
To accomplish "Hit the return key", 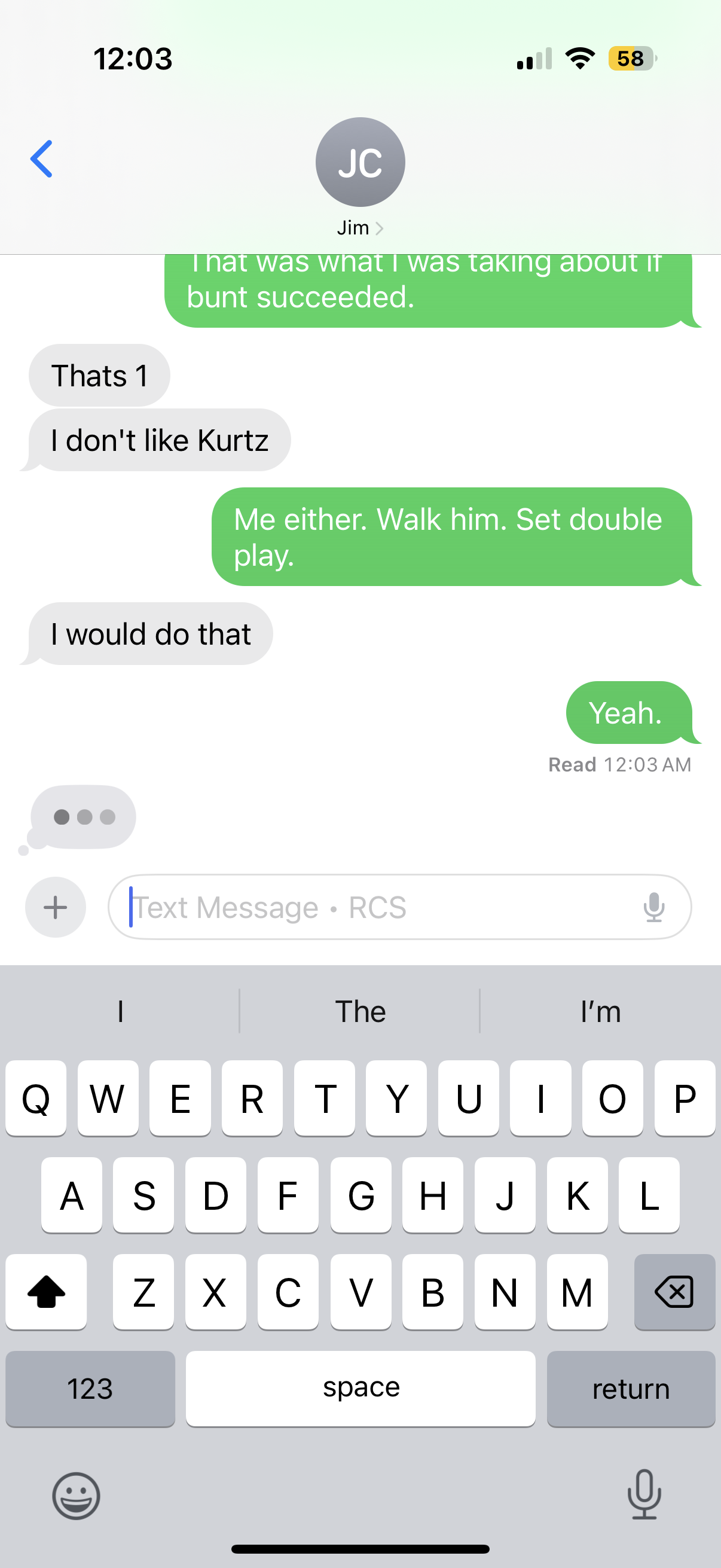I will click(631, 1389).
